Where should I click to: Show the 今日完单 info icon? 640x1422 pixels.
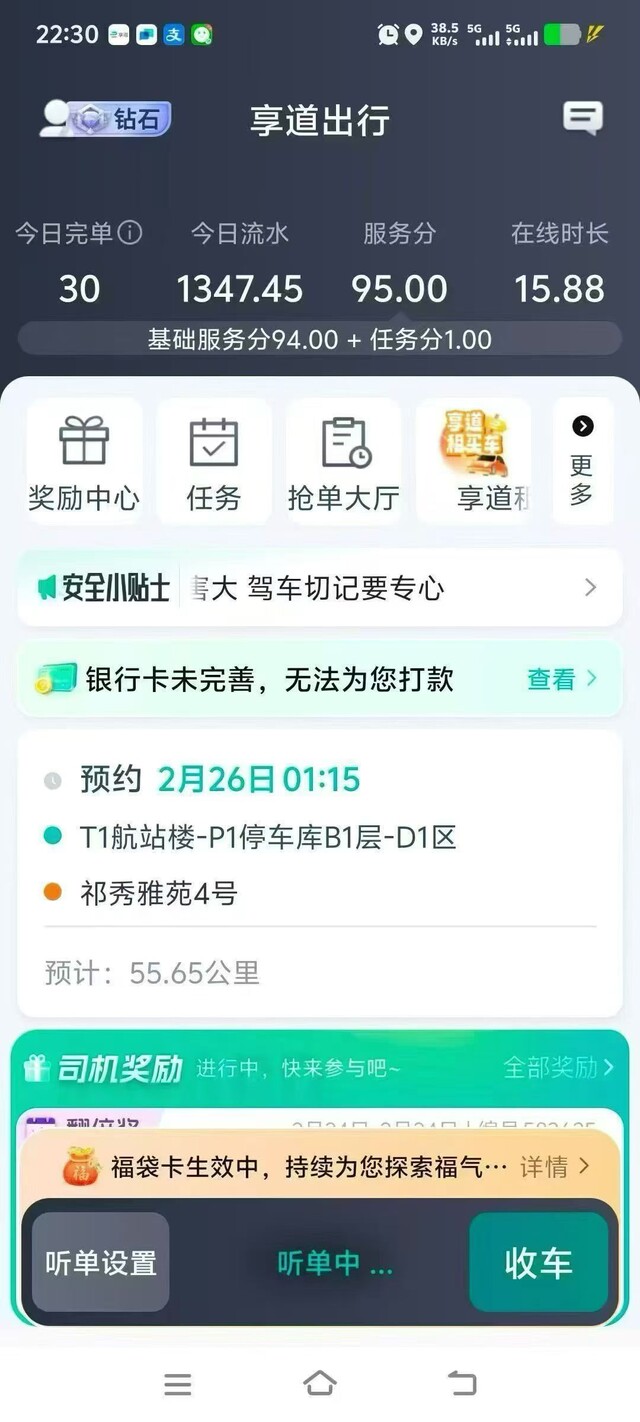(x=130, y=234)
